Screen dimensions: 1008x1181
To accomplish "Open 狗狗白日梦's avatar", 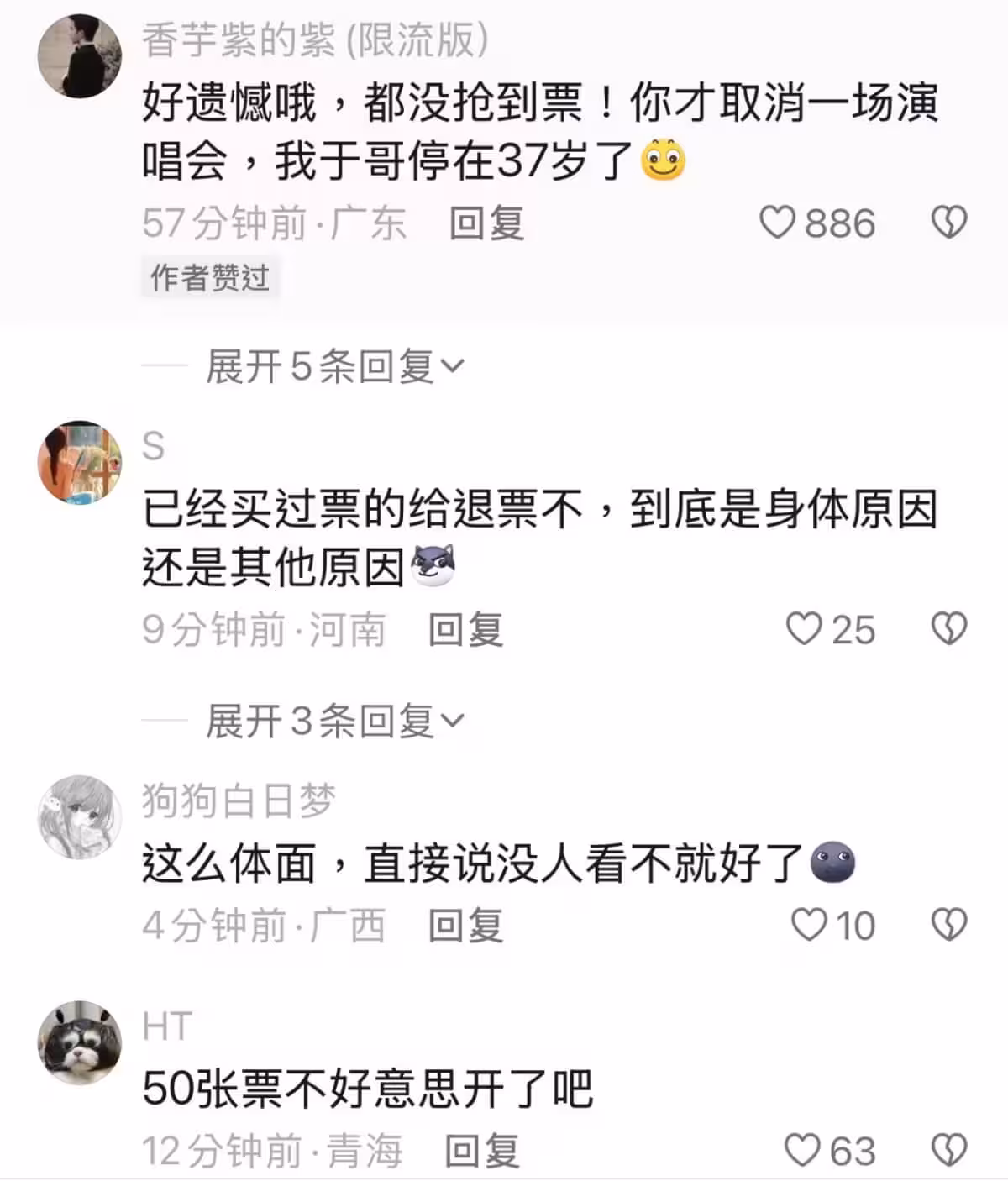I will pos(80,817).
